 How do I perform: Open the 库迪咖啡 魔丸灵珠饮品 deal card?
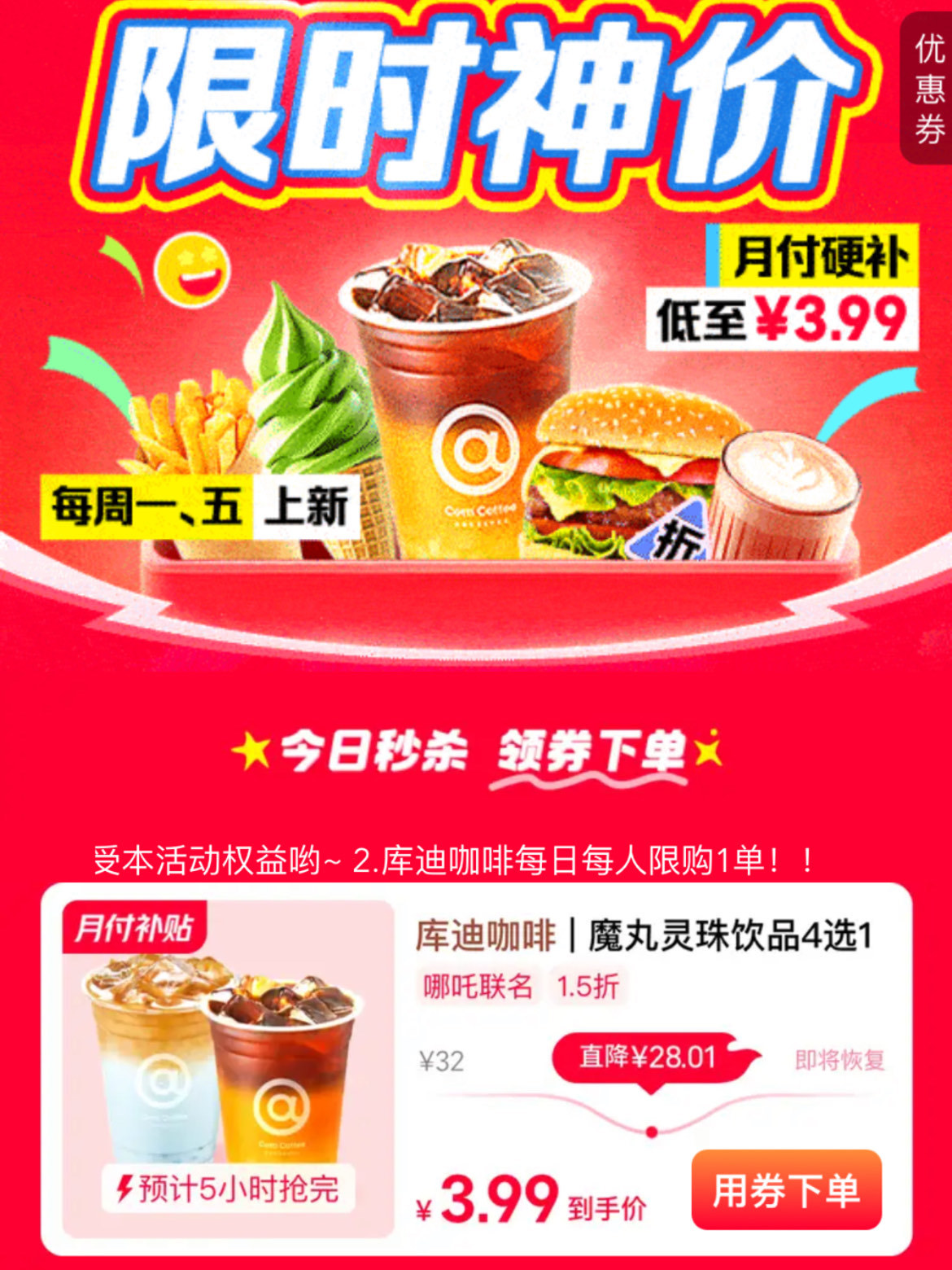click(643, 936)
